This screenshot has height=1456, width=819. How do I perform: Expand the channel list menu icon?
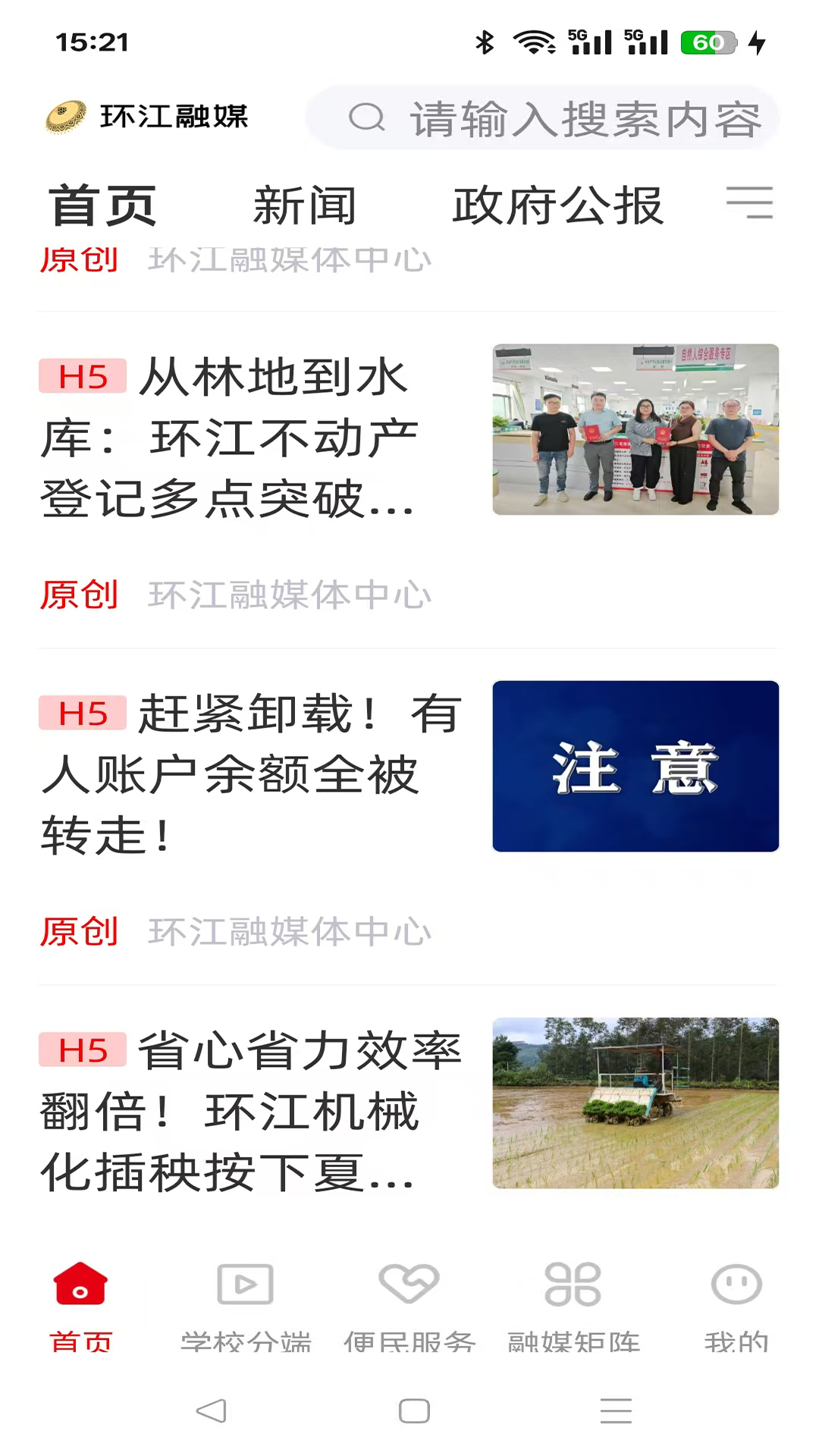tap(749, 203)
